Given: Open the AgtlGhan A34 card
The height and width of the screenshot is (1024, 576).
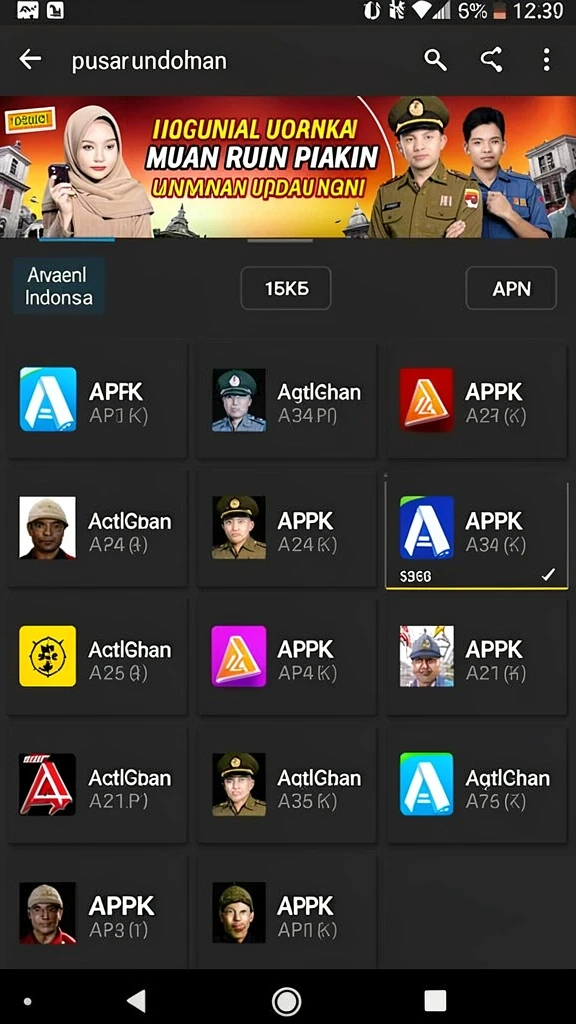Looking at the screenshot, I should tap(287, 400).
